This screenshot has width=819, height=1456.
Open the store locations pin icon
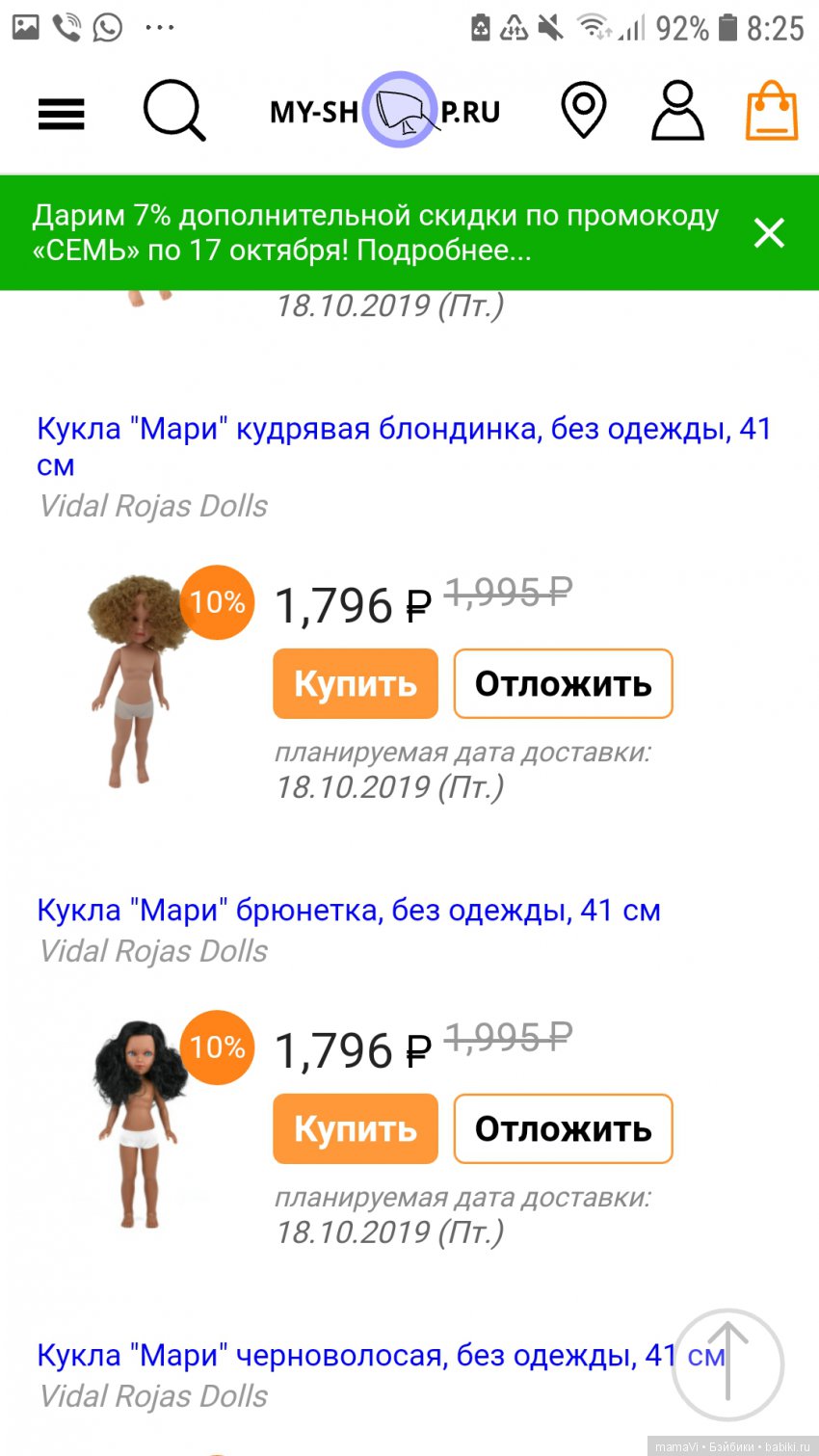[584, 109]
